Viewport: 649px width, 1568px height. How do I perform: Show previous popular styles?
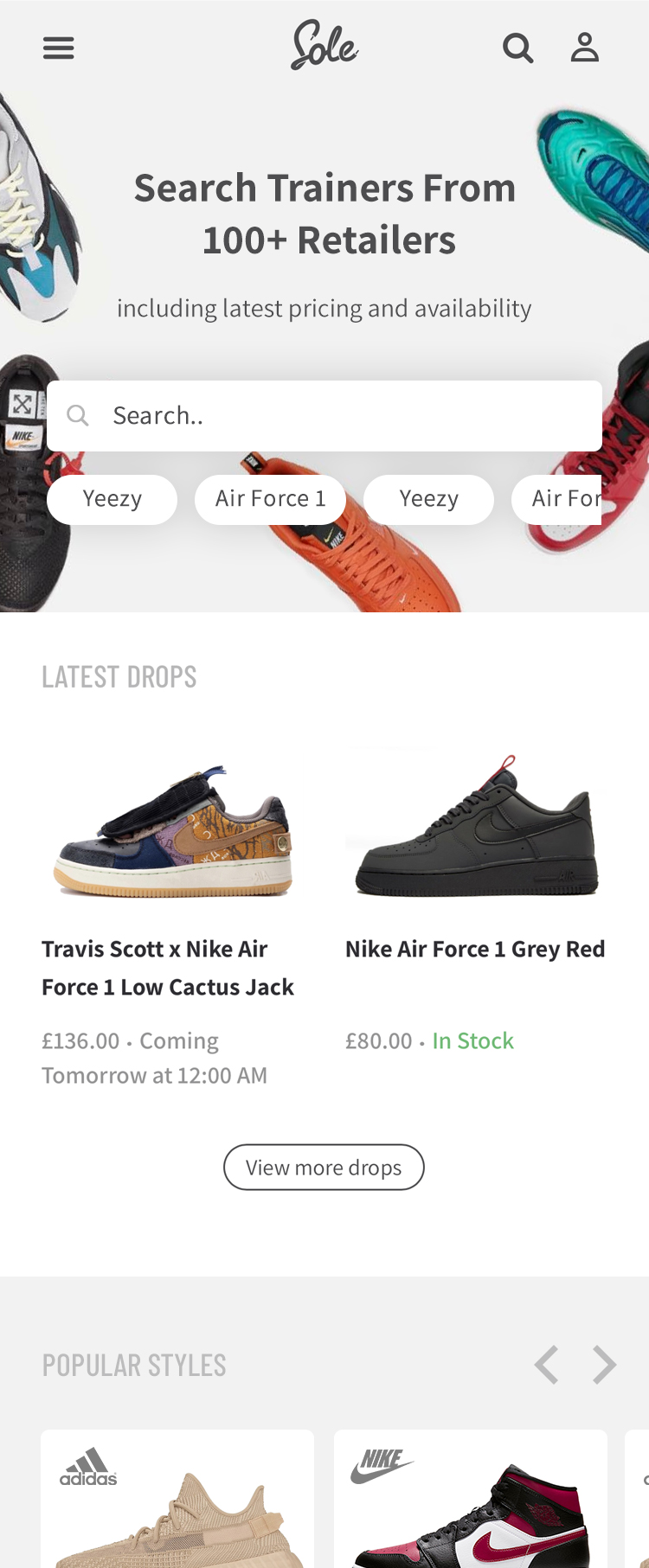tap(546, 1365)
